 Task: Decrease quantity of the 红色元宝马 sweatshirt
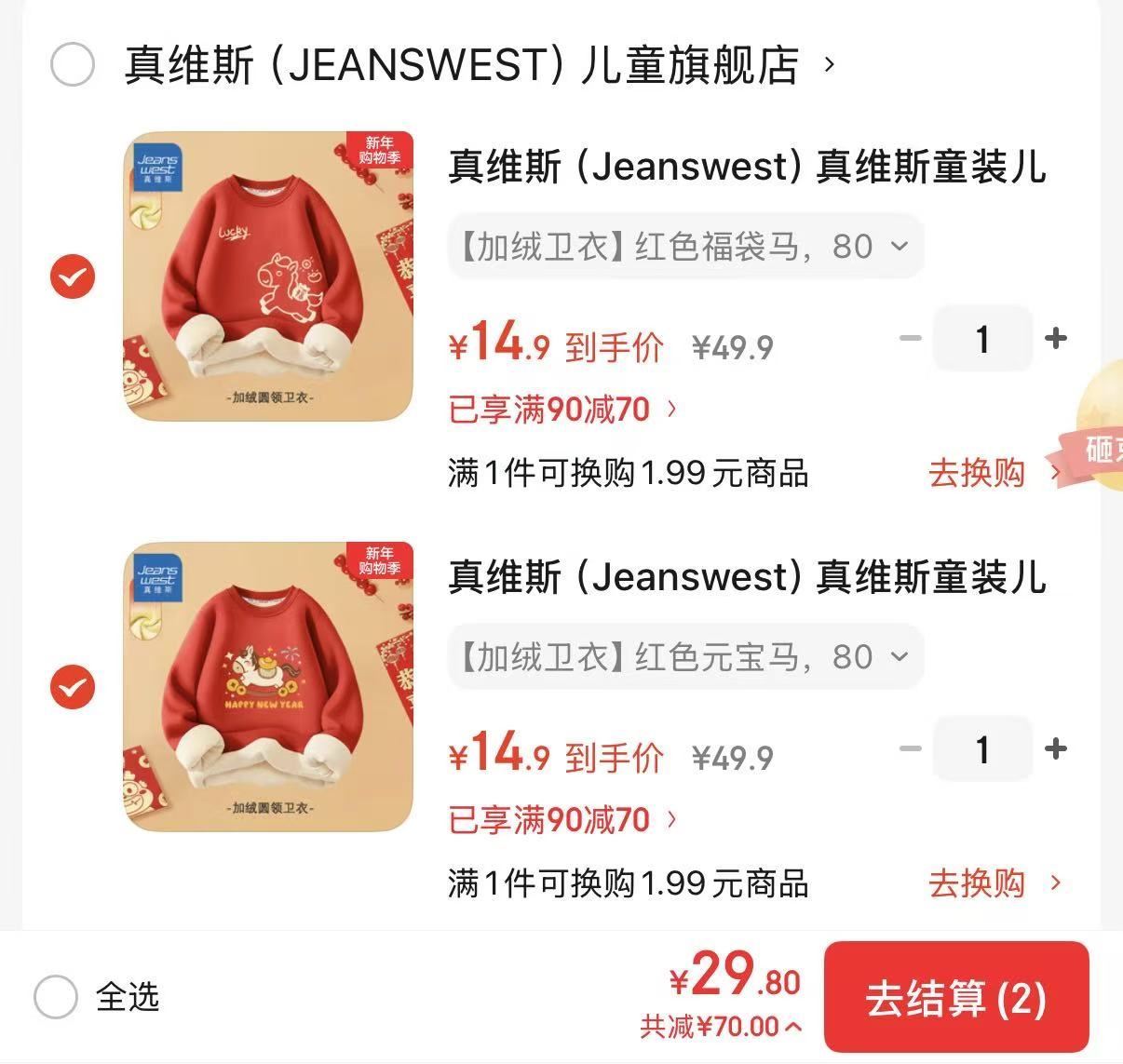coord(910,748)
